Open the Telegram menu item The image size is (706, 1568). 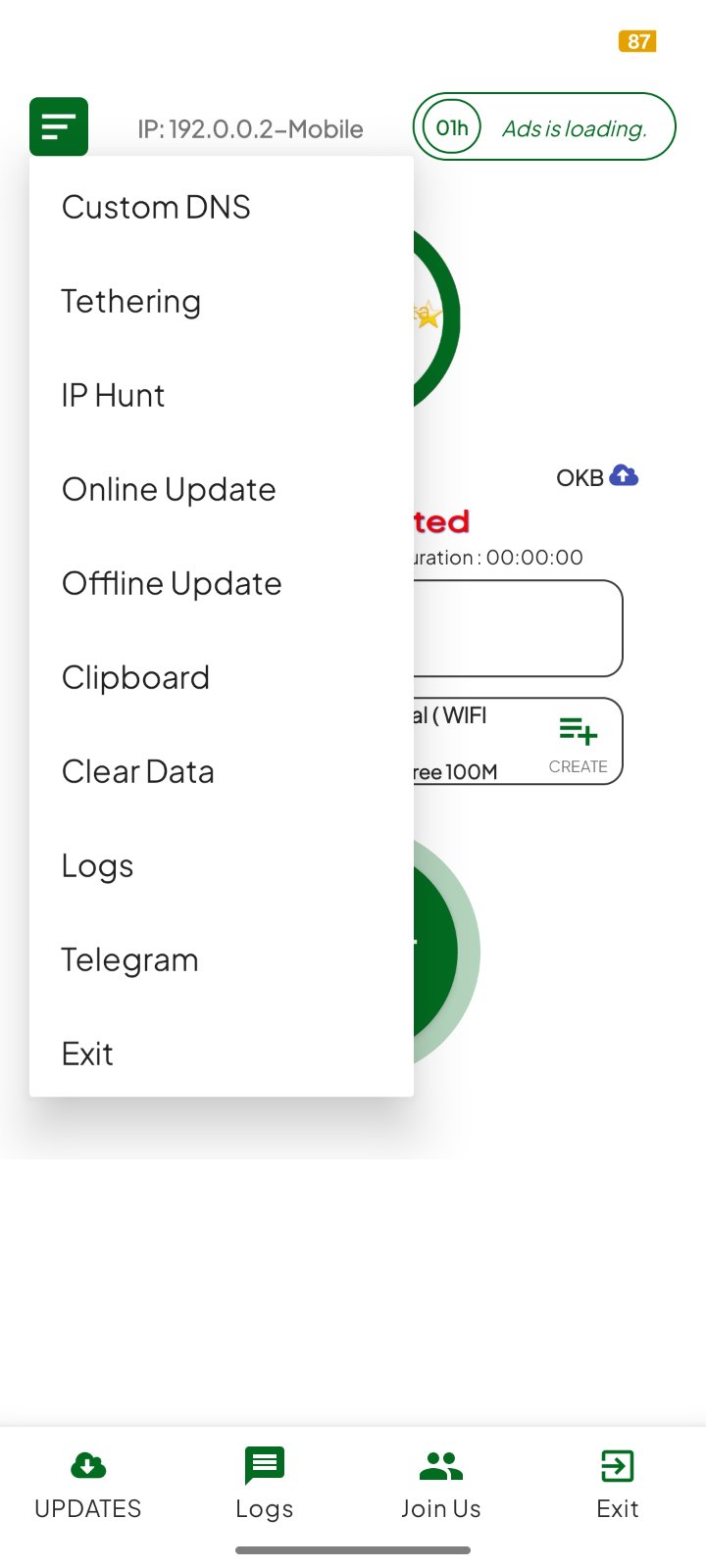pyautogui.click(x=129, y=960)
